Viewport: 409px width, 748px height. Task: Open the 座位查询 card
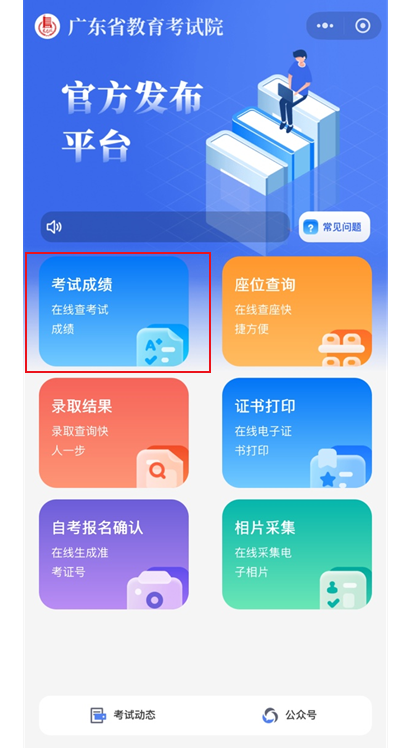click(x=297, y=311)
